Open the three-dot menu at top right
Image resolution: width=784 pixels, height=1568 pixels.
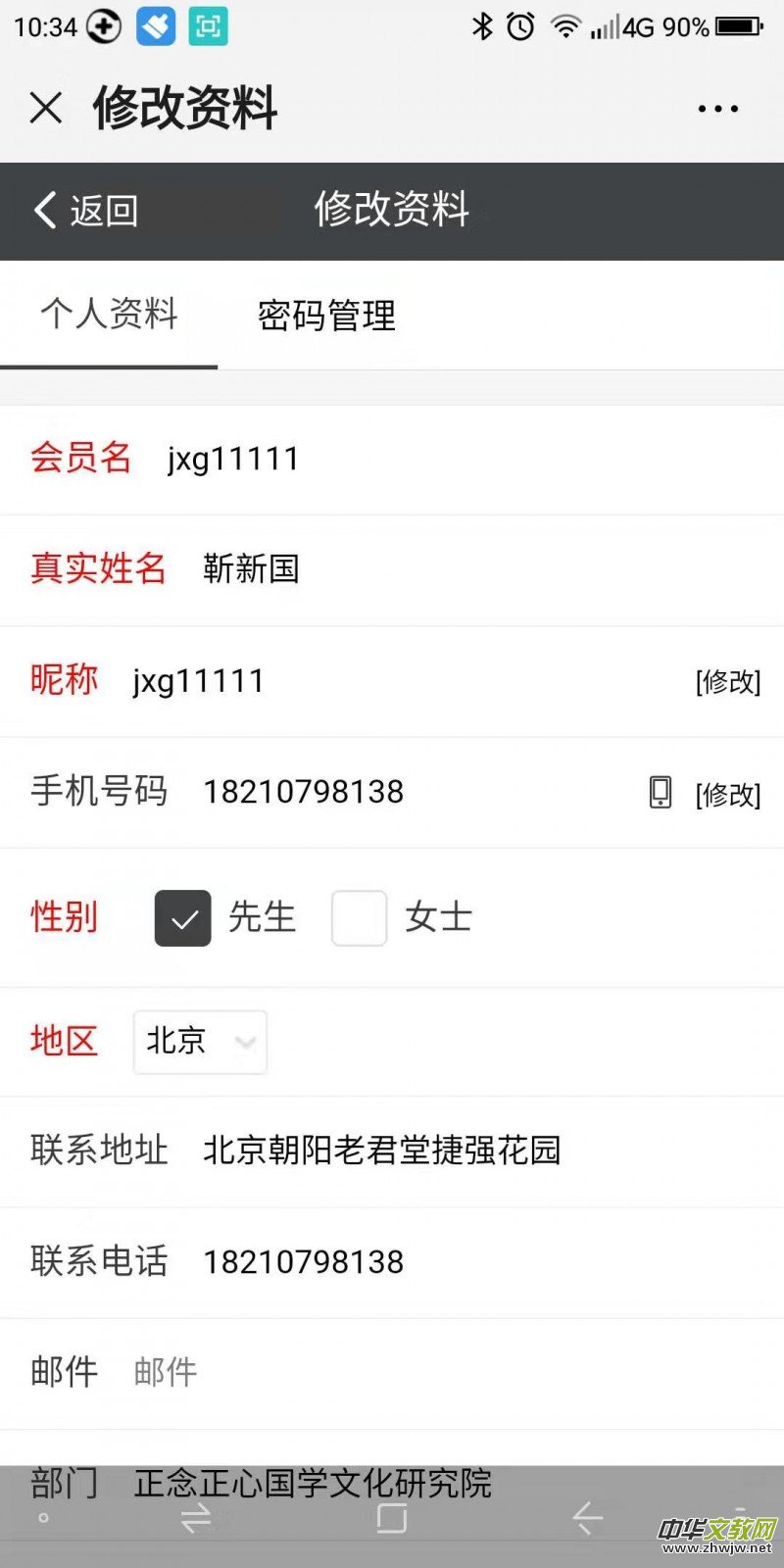(x=717, y=108)
